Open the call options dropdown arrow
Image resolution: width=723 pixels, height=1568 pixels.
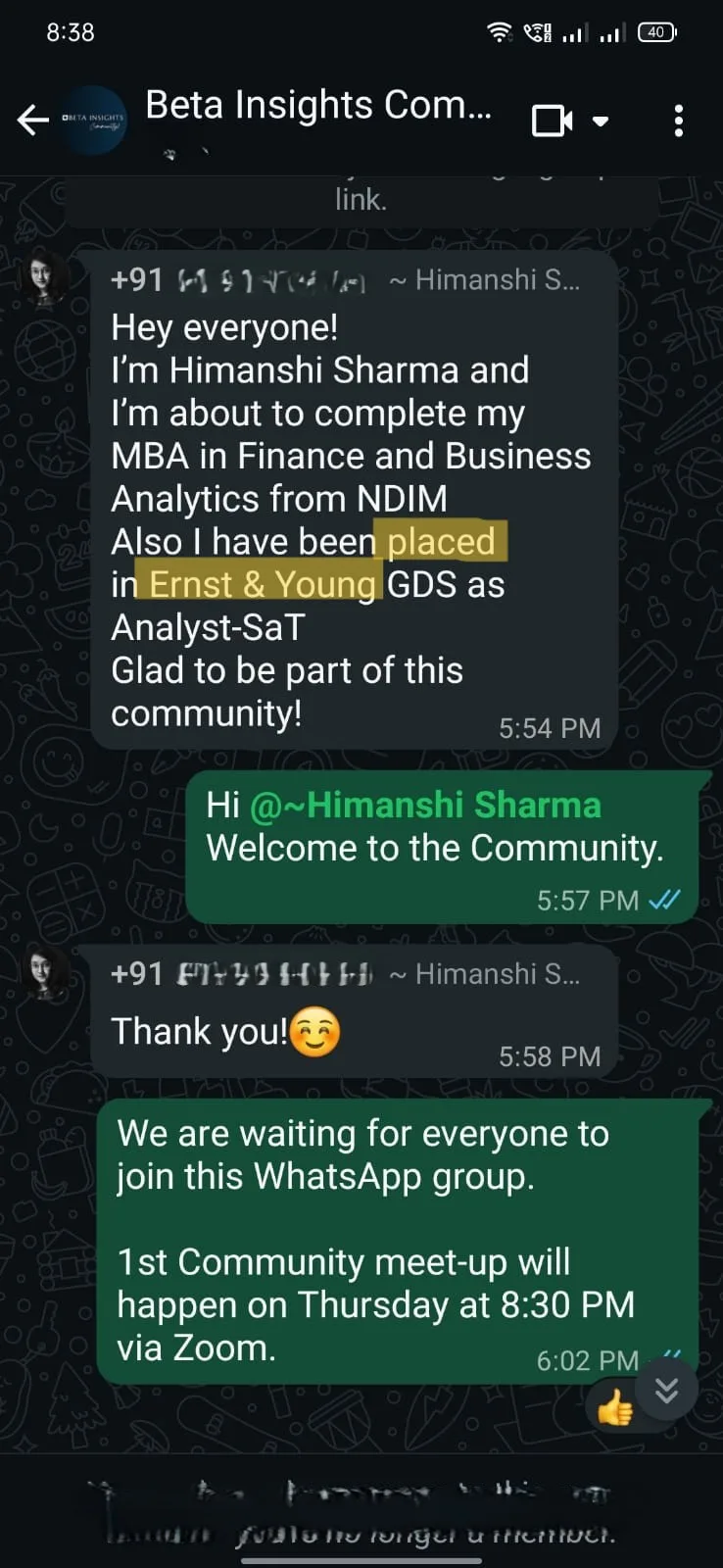point(601,121)
